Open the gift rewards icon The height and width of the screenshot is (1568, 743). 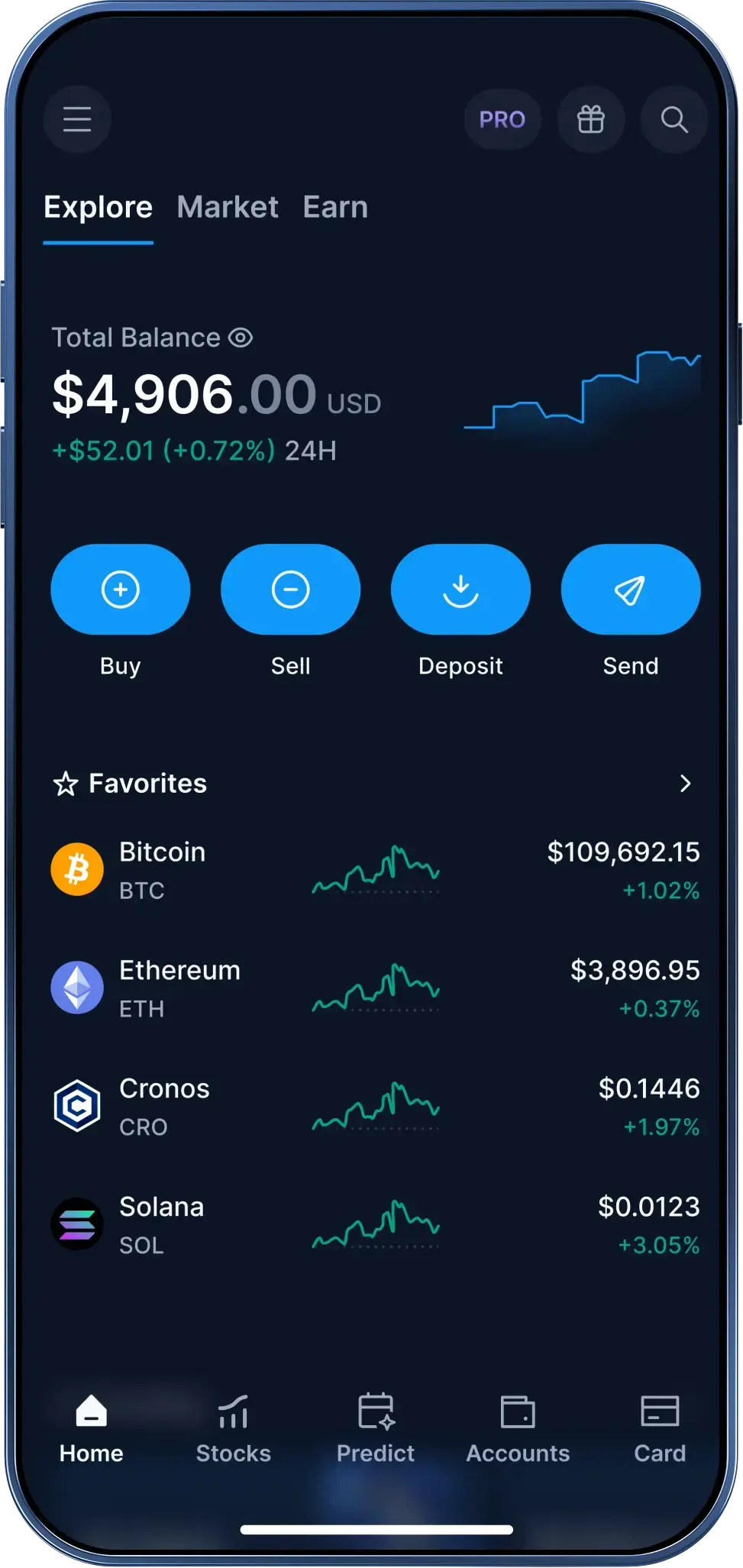pos(591,119)
